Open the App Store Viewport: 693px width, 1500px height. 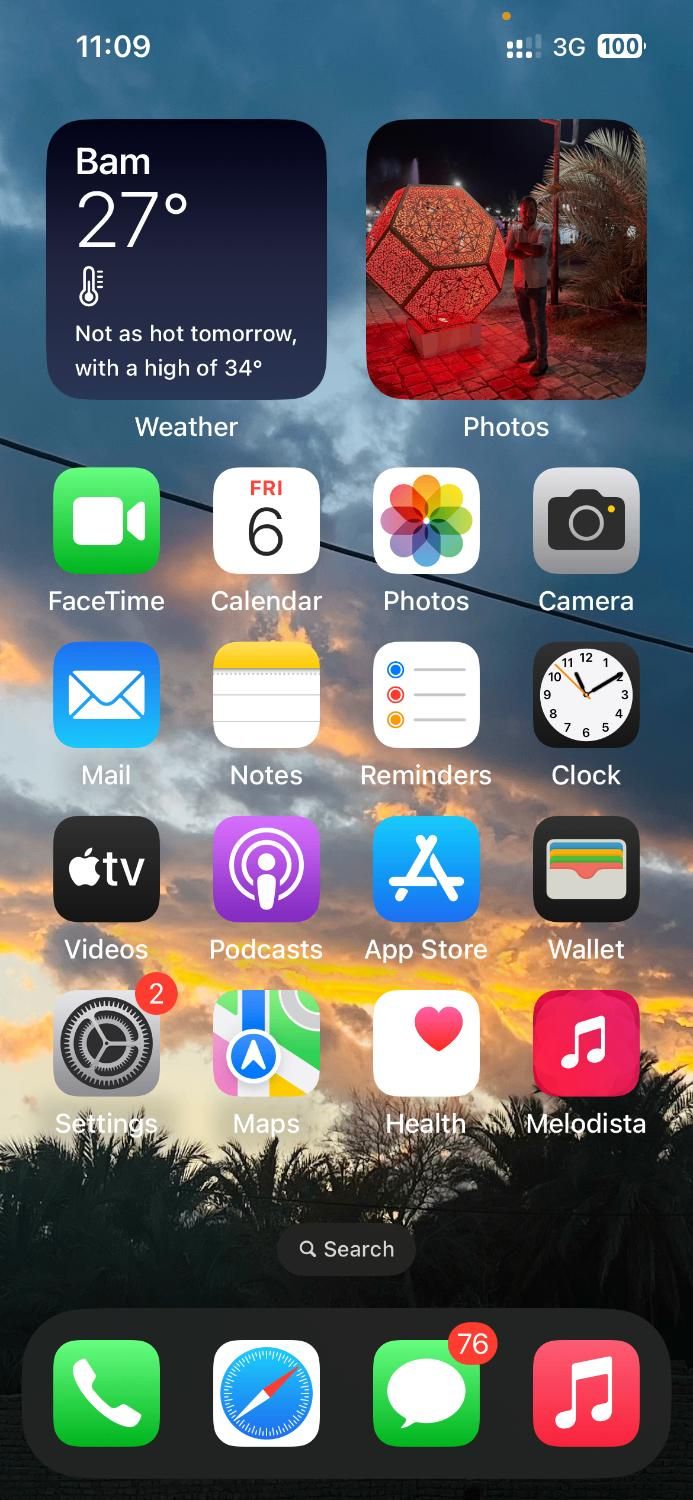point(426,869)
